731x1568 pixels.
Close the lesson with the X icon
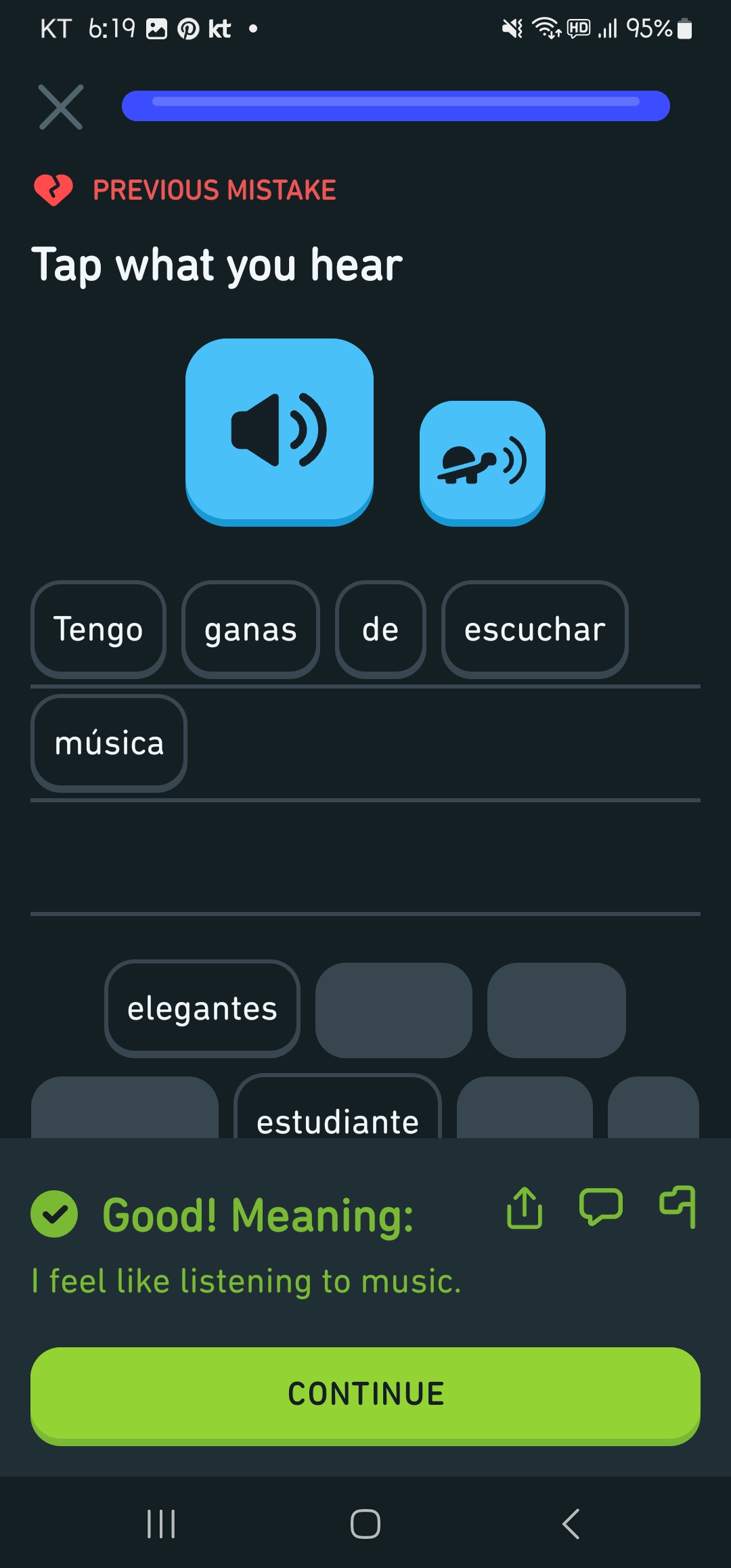[x=61, y=107]
